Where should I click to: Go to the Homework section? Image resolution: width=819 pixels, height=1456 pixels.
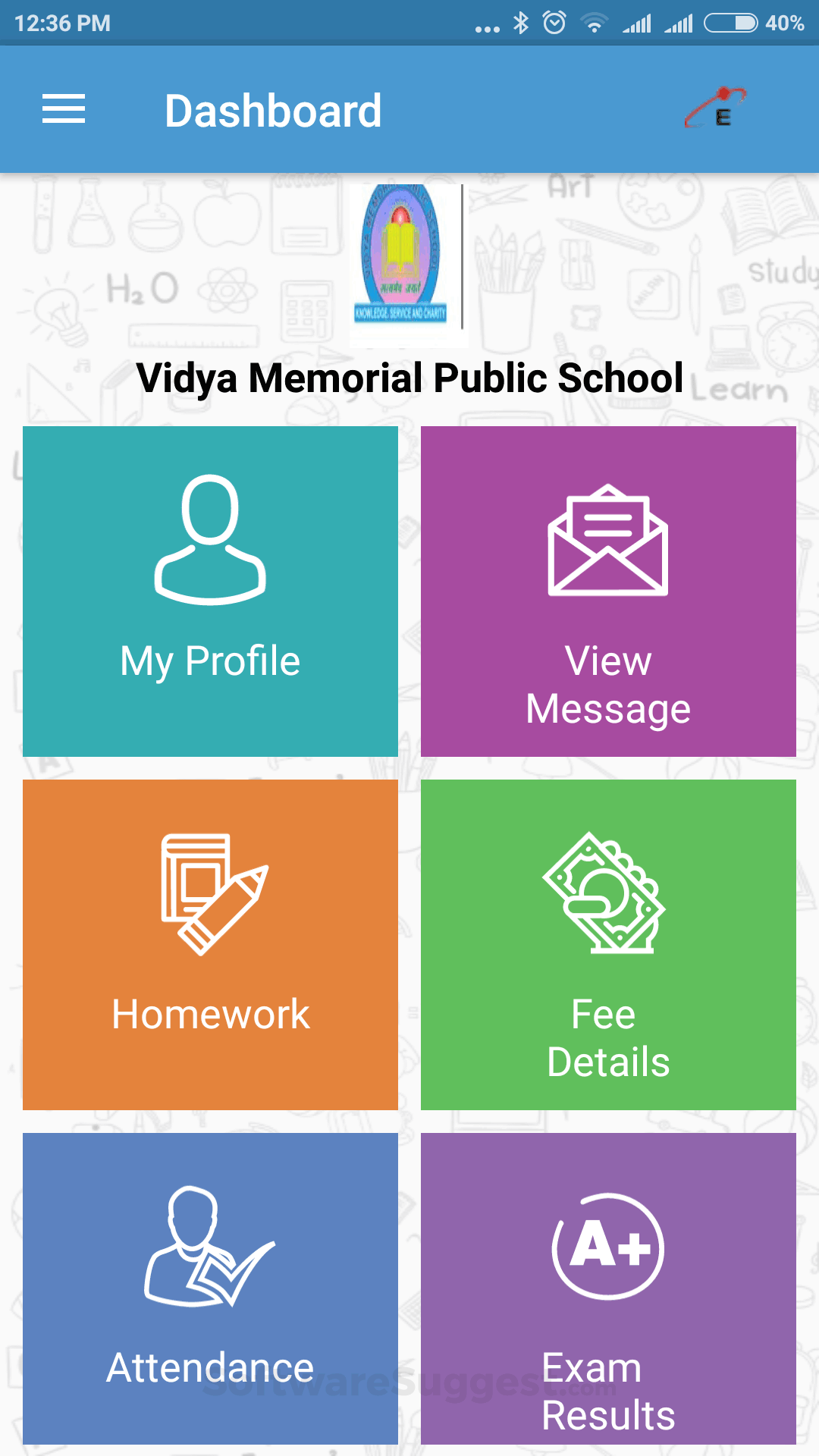click(x=210, y=944)
